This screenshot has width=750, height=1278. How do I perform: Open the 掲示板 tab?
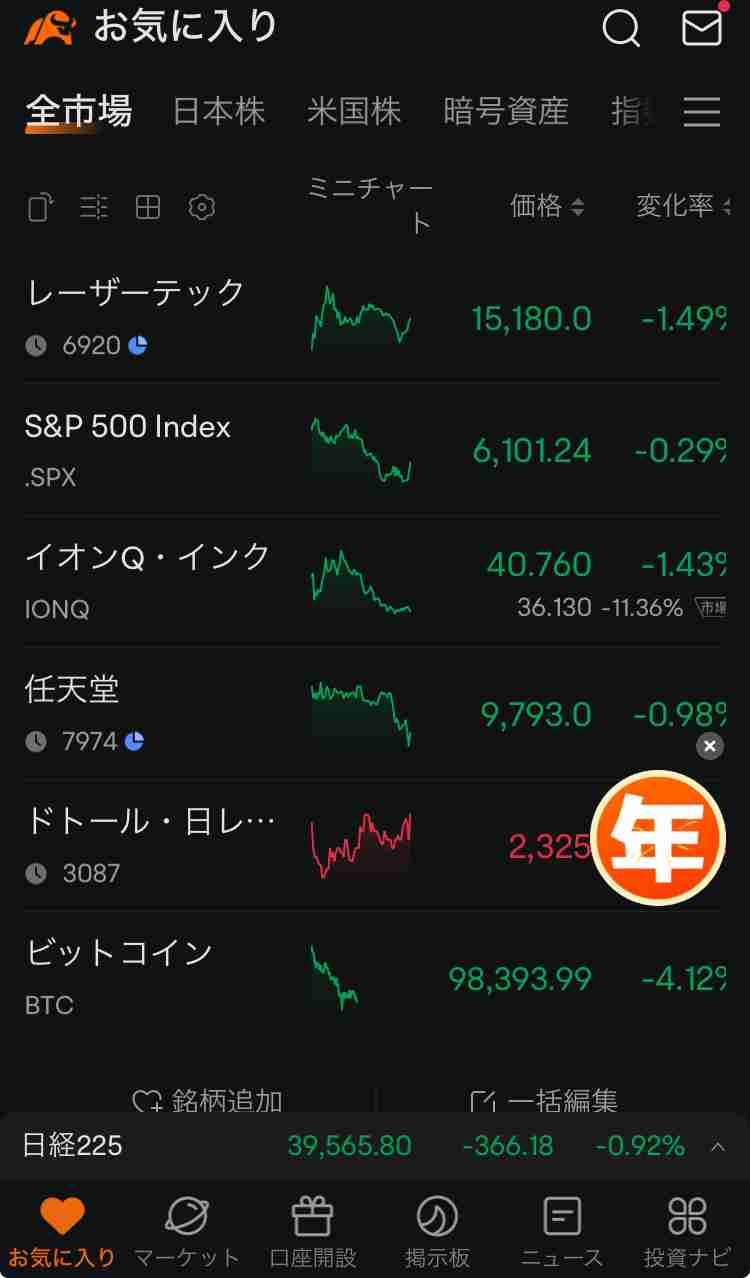pyautogui.click(x=437, y=1232)
